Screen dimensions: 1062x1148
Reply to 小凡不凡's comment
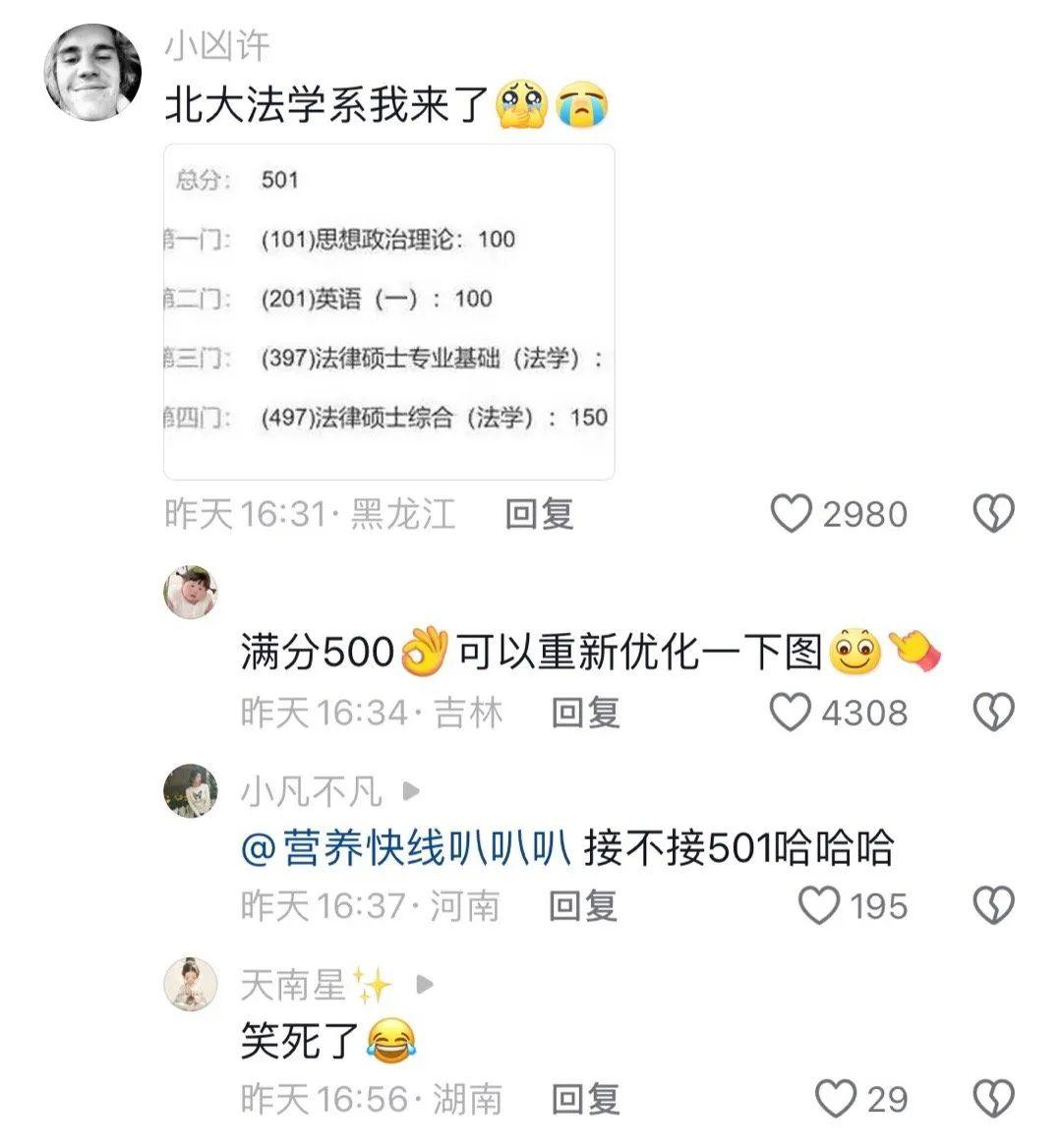(582, 905)
